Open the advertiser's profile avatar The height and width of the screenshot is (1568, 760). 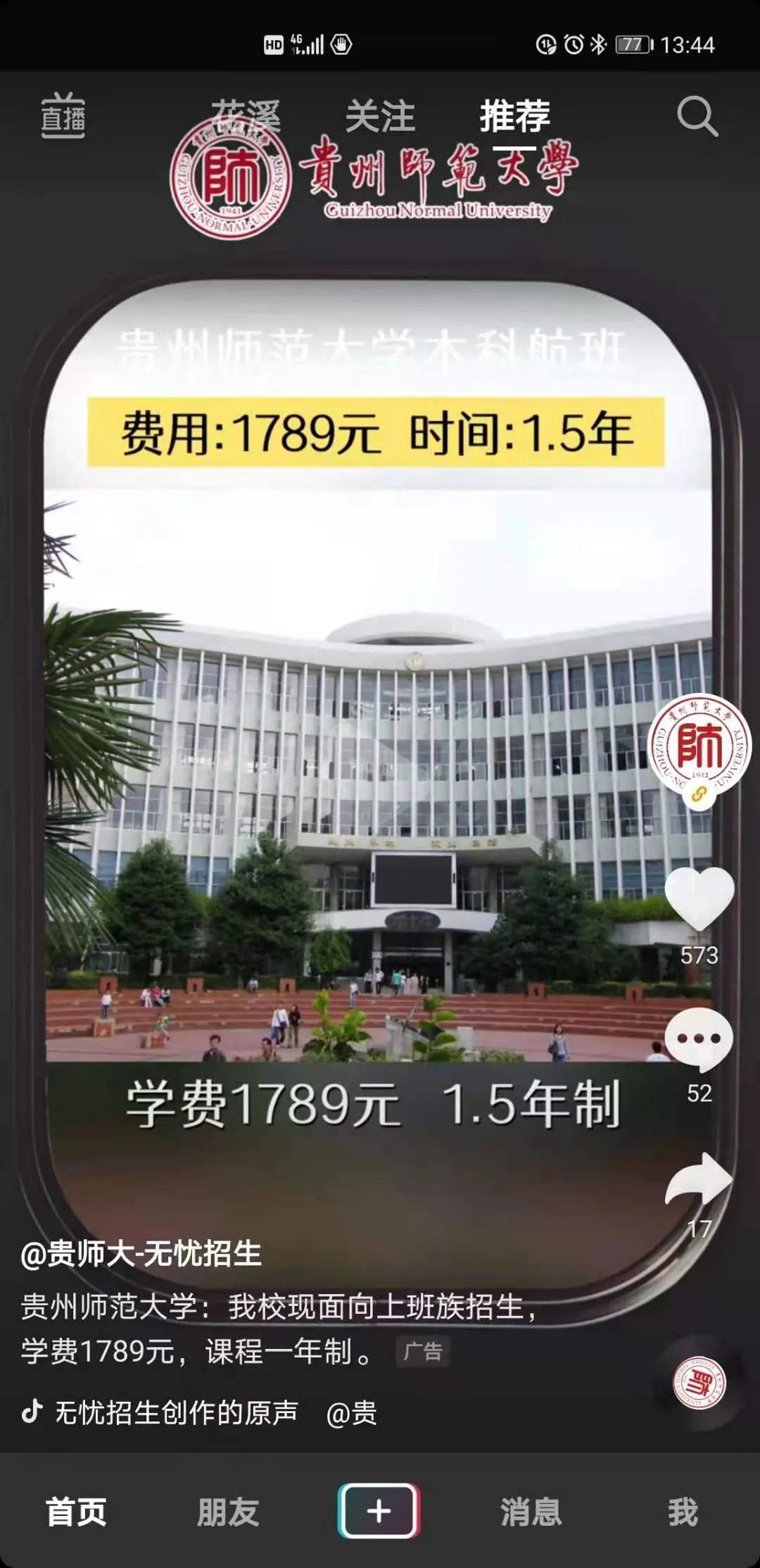click(x=699, y=746)
